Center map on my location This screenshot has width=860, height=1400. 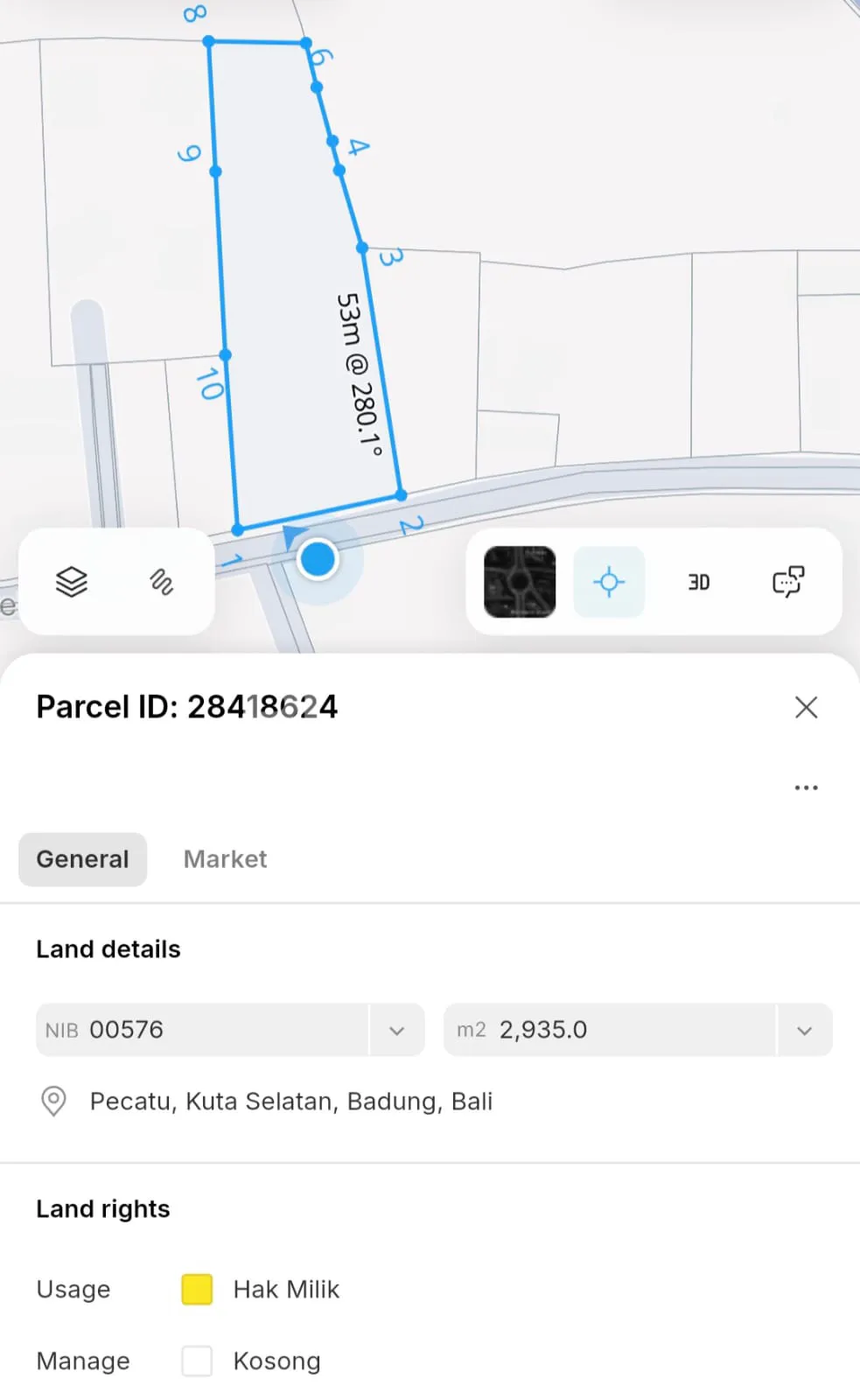tap(609, 582)
